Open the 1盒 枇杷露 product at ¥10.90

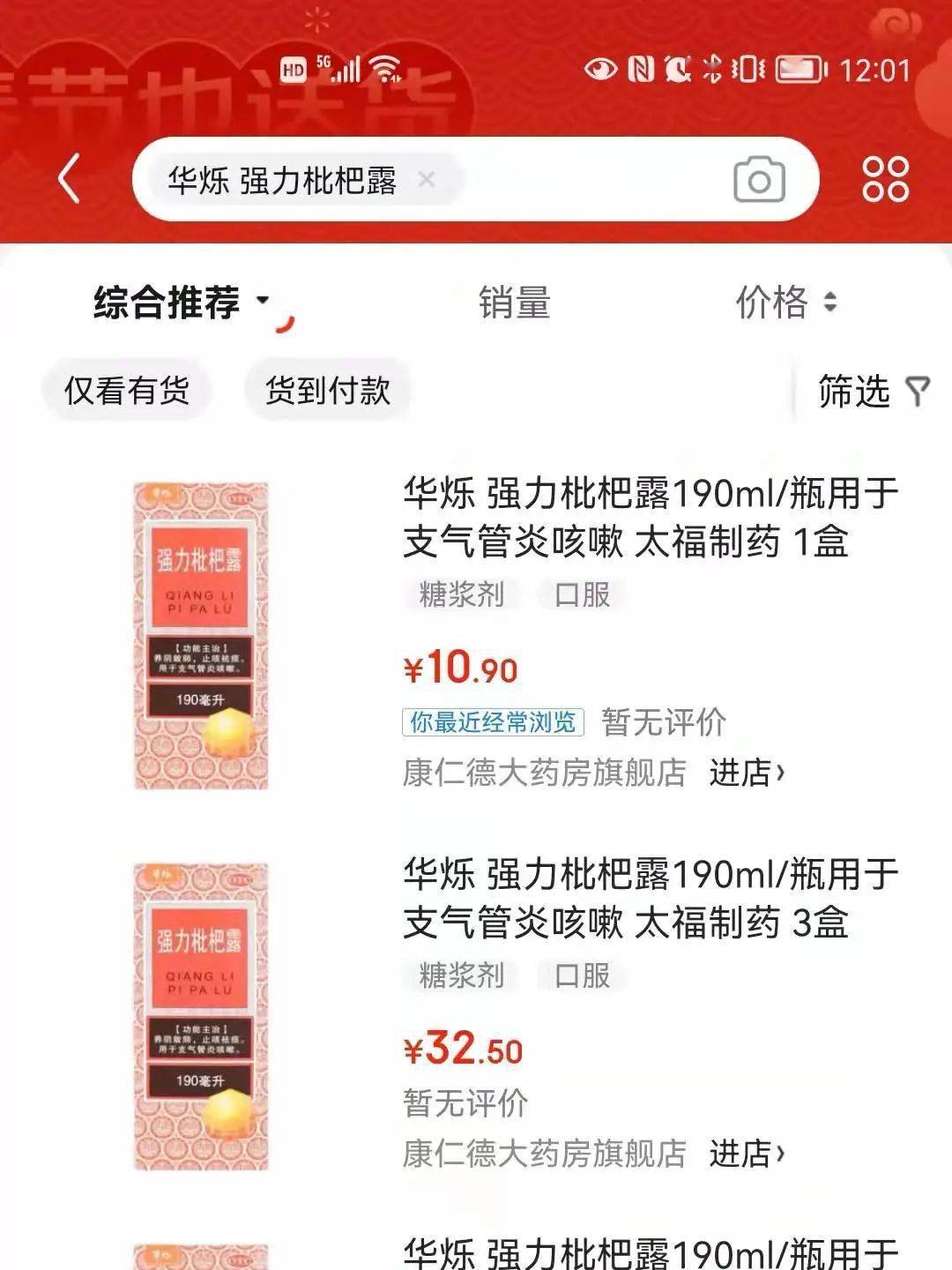click(x=651, y=517)
